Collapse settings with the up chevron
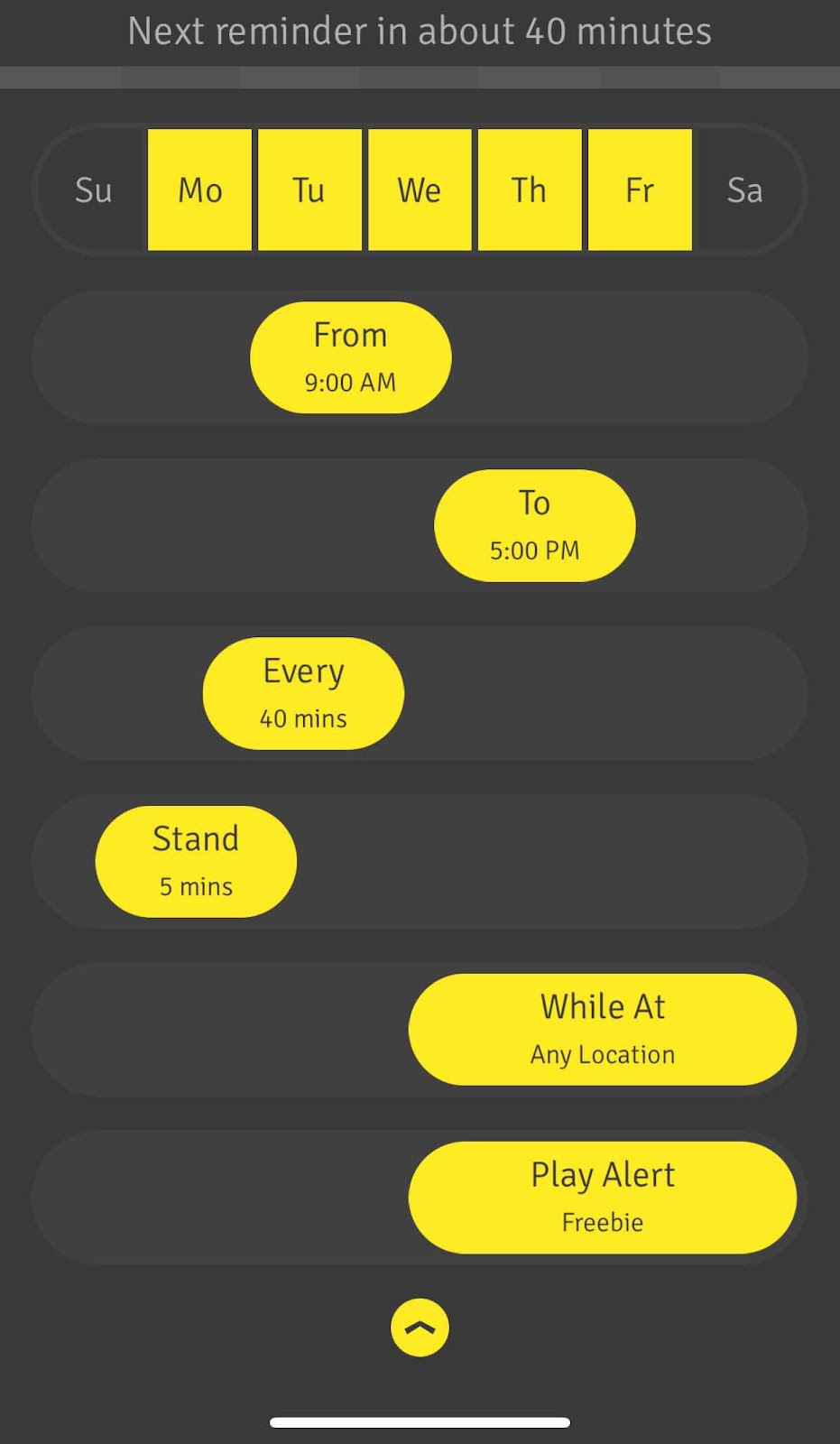Viewport: 840px width, 1444px height. [420, 1328]
